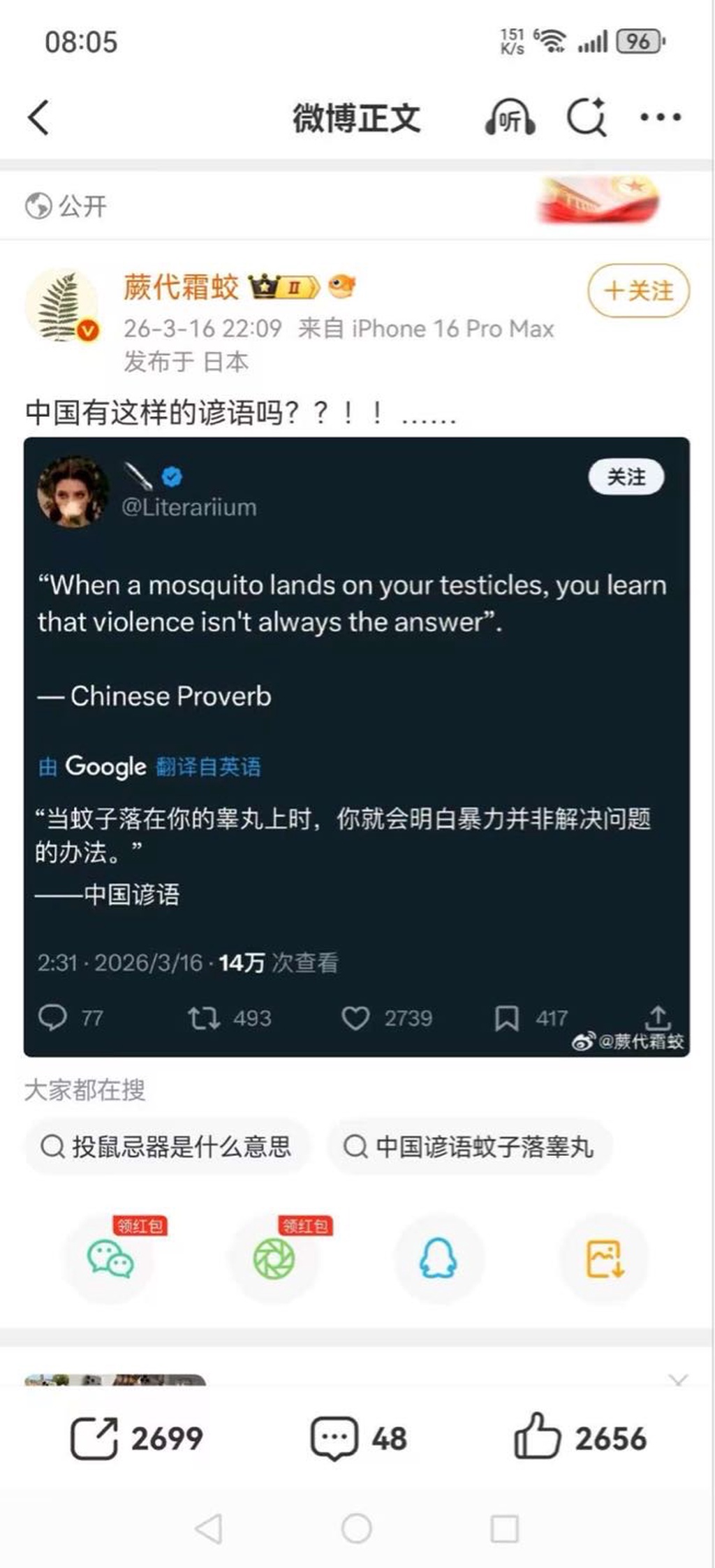Open the AI search icon in the top bar

click(587, 117)
